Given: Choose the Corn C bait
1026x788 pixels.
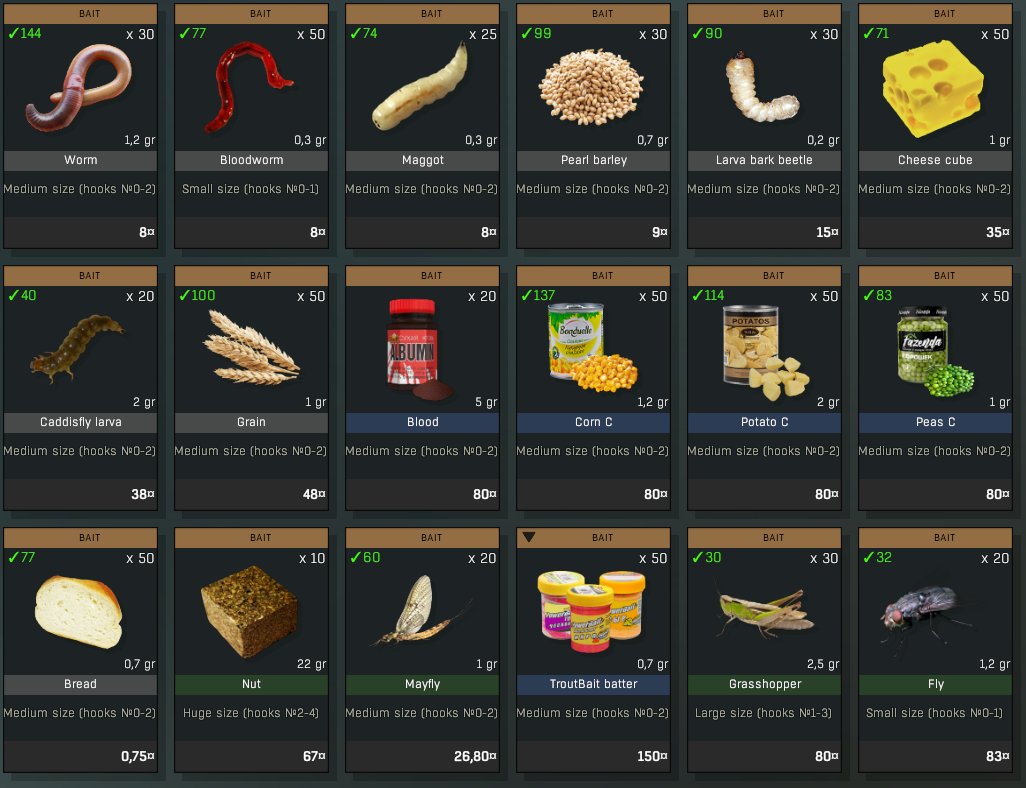Looking at the screenshot, I should click(593, 362).
